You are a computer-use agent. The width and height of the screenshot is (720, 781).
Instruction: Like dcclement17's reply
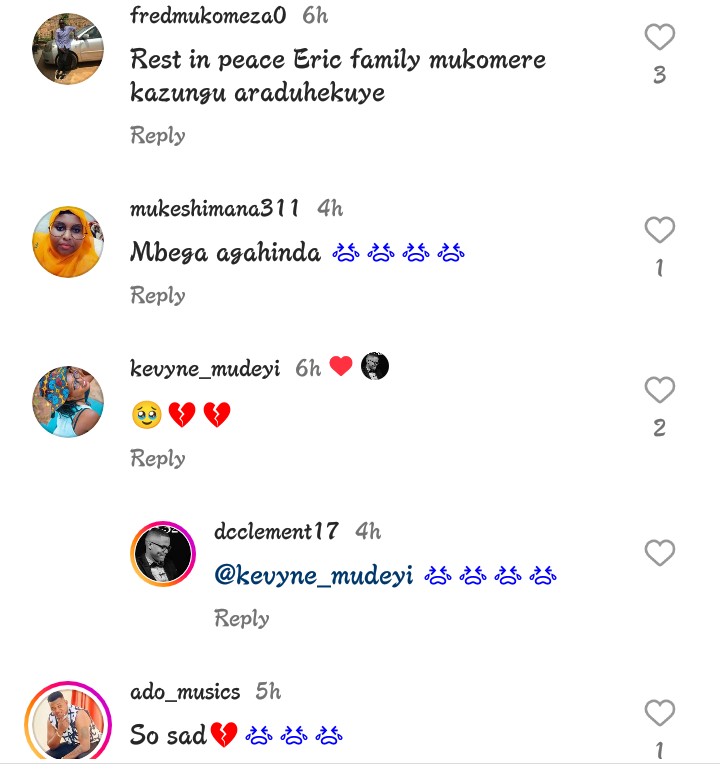point(659,553)
